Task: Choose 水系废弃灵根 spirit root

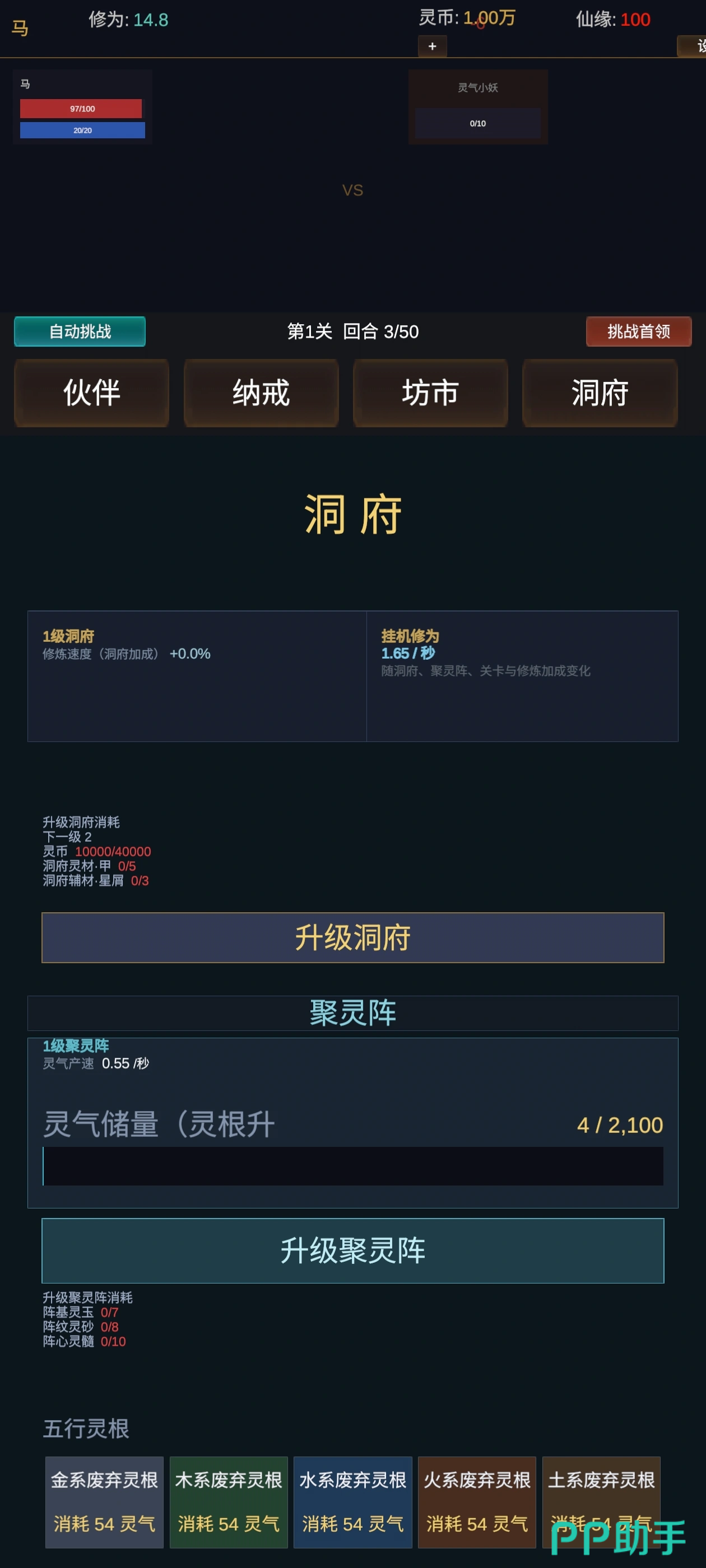Action: (x=352, y=1502)
